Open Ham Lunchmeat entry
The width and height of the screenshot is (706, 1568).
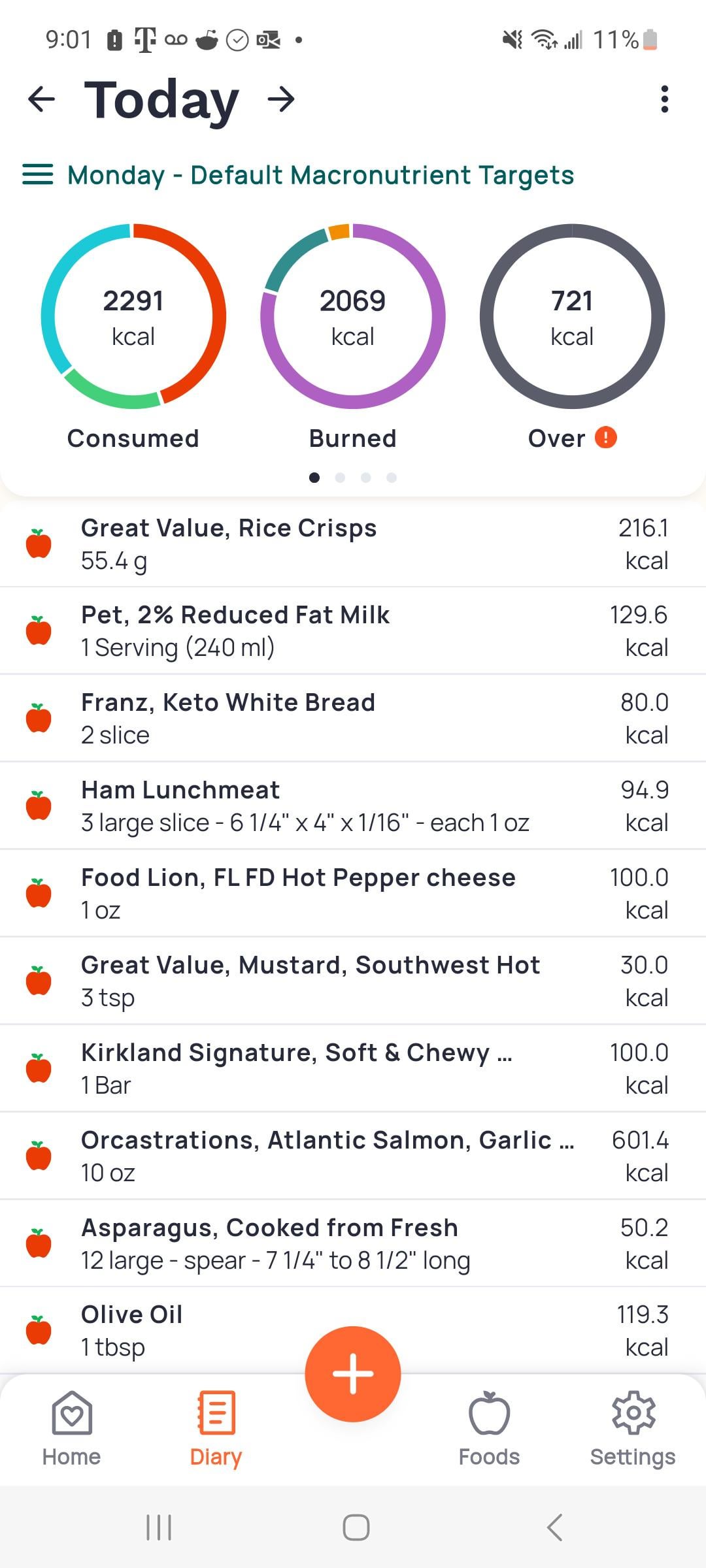[353, 806]
